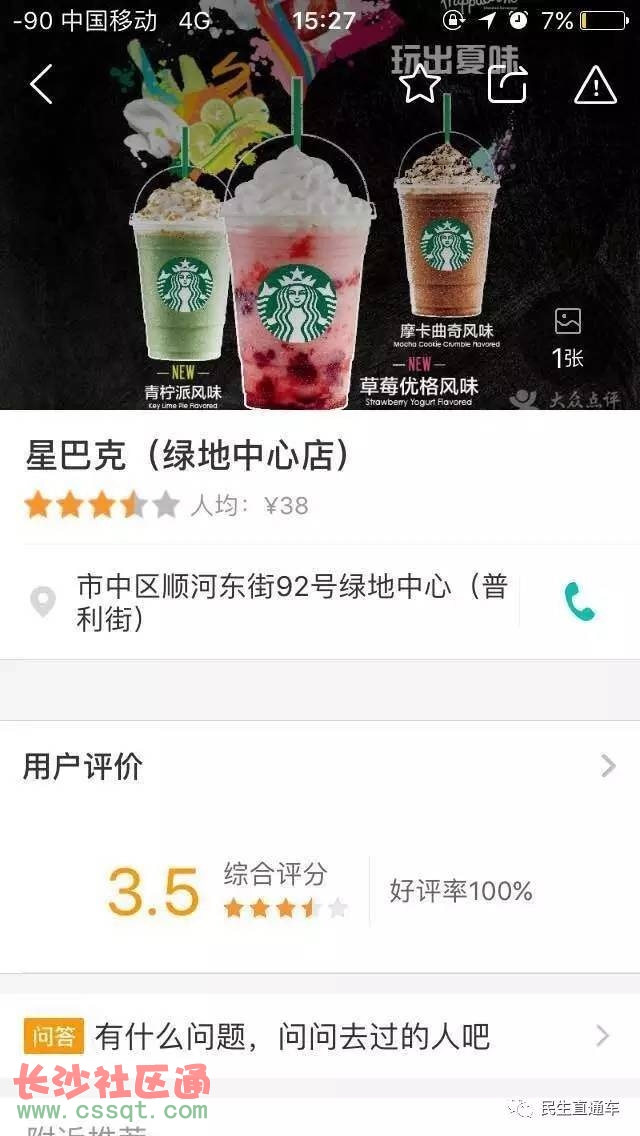Open the store photo gallery showing 1张

567,338
